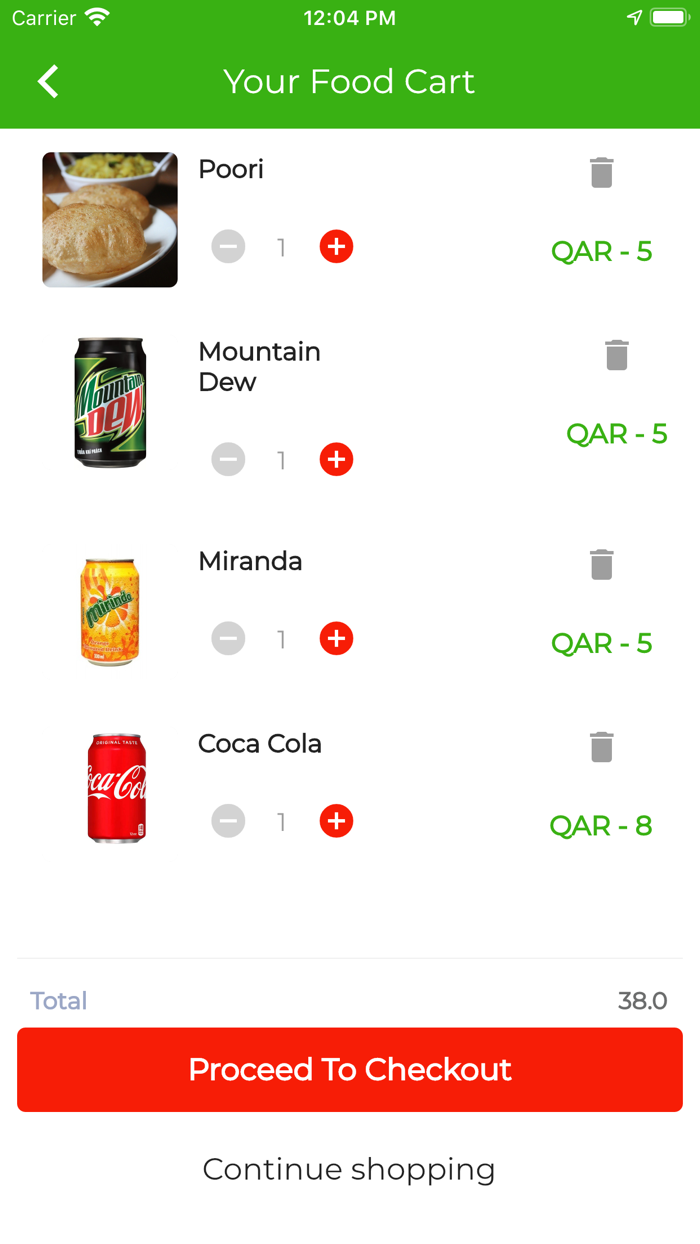Decrease Poori quantity with minus
The height and width of the screenshot is (1244, 700).
pos(228,246)
